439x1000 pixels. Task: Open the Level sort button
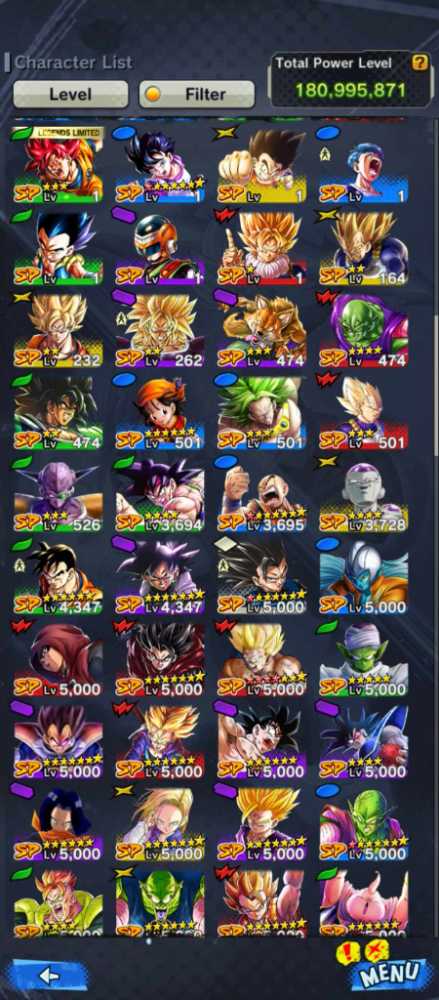click(x=70, y=94)
